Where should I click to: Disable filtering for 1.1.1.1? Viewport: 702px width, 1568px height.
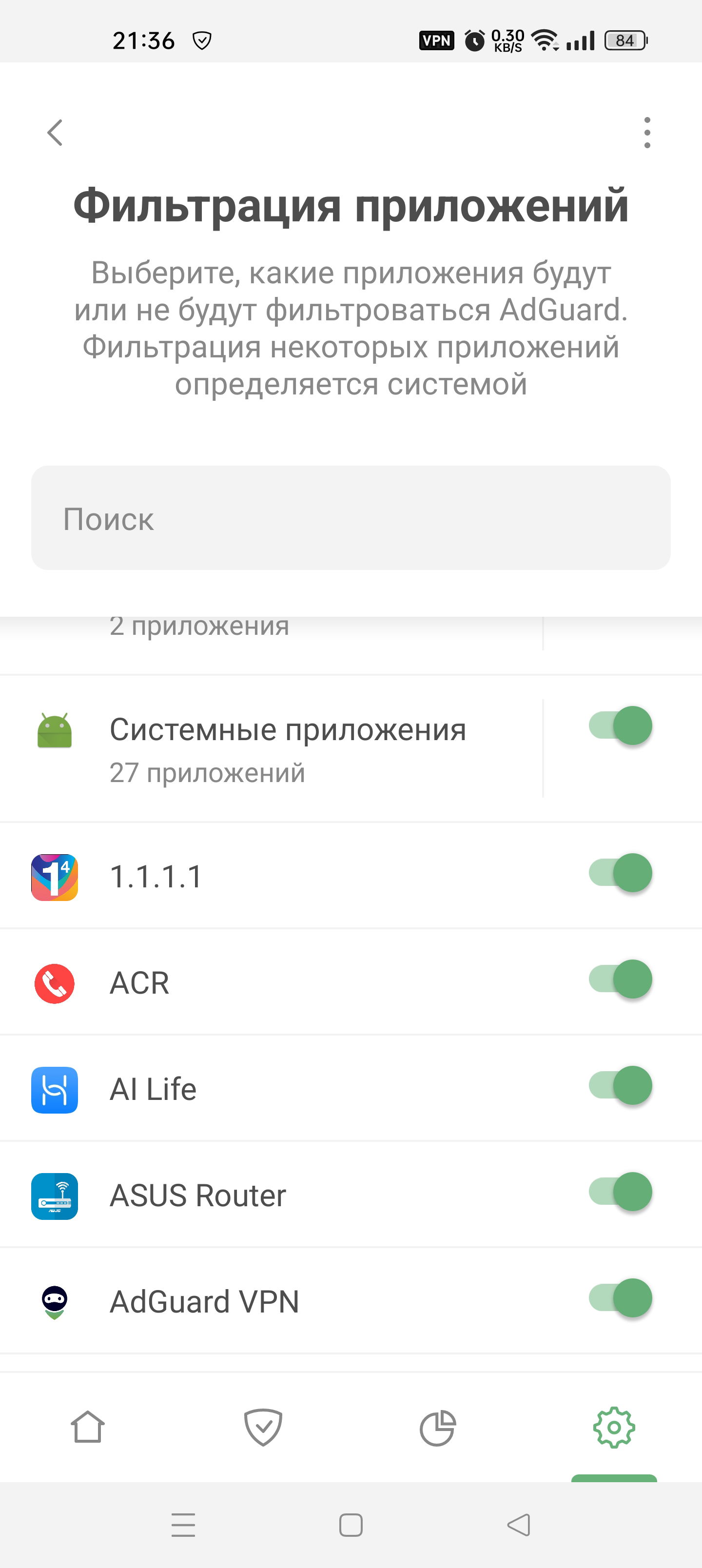click(621, 873)
